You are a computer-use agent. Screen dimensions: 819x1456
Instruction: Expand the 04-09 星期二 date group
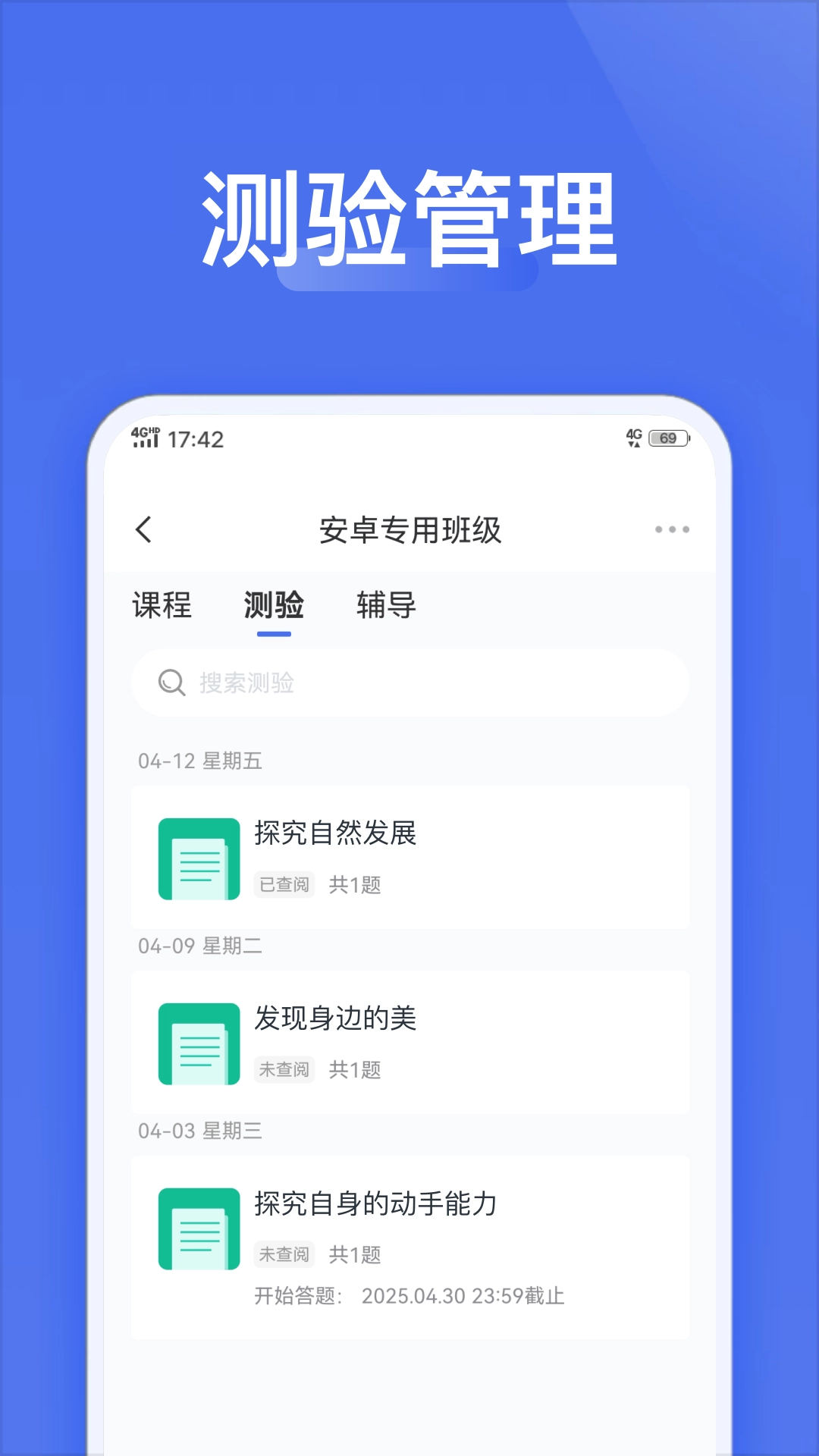[200, 946]
